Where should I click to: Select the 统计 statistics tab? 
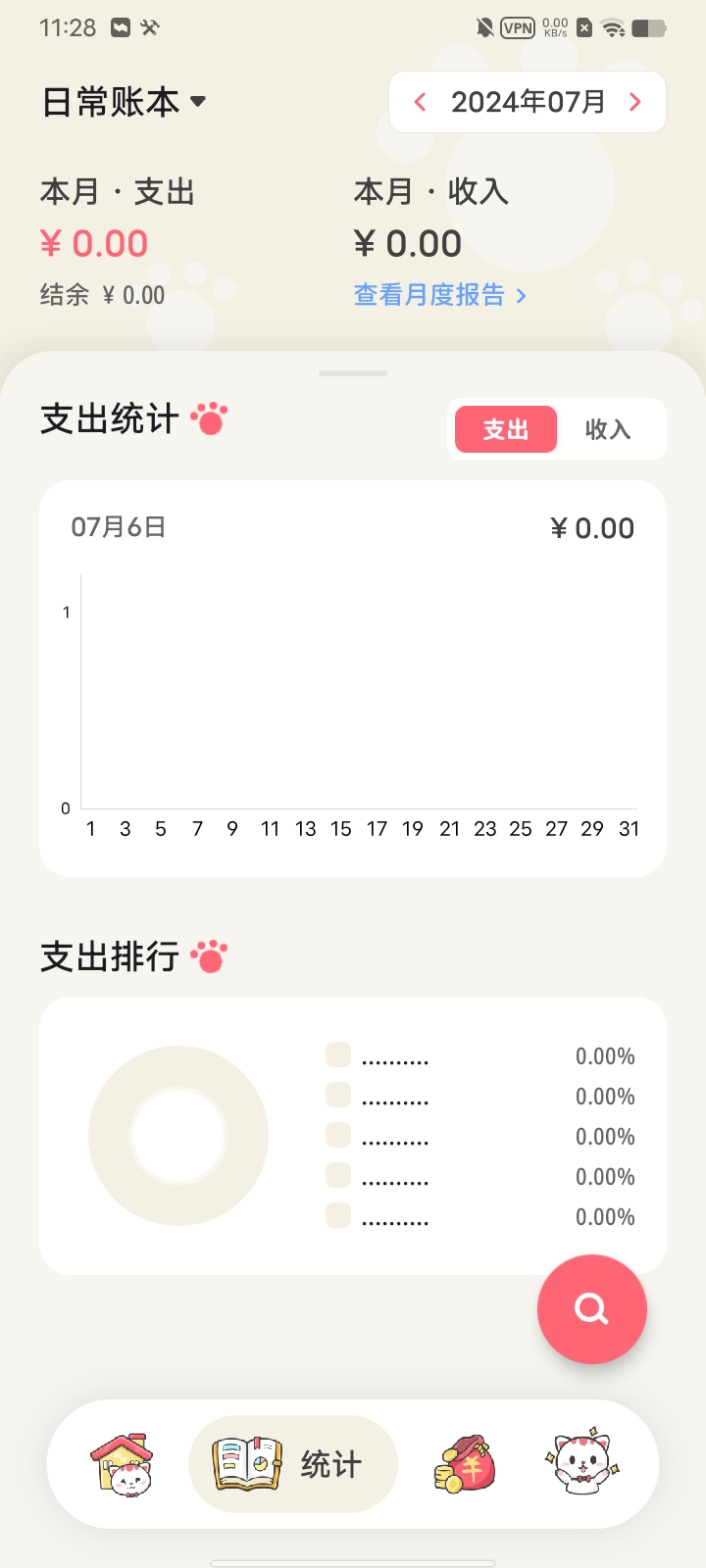(292, 1464)
